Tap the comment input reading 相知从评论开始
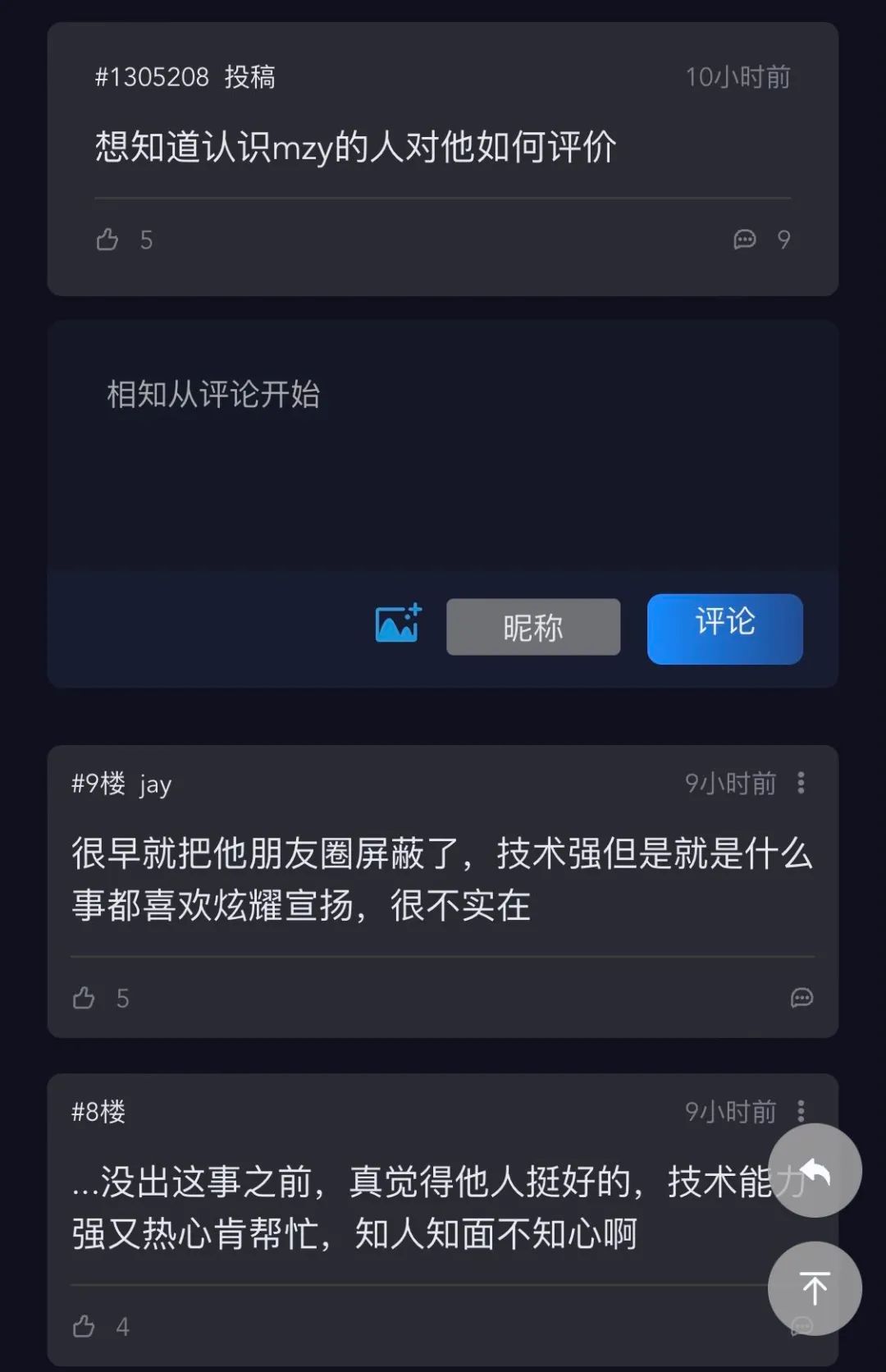 [x=328, y=443]
